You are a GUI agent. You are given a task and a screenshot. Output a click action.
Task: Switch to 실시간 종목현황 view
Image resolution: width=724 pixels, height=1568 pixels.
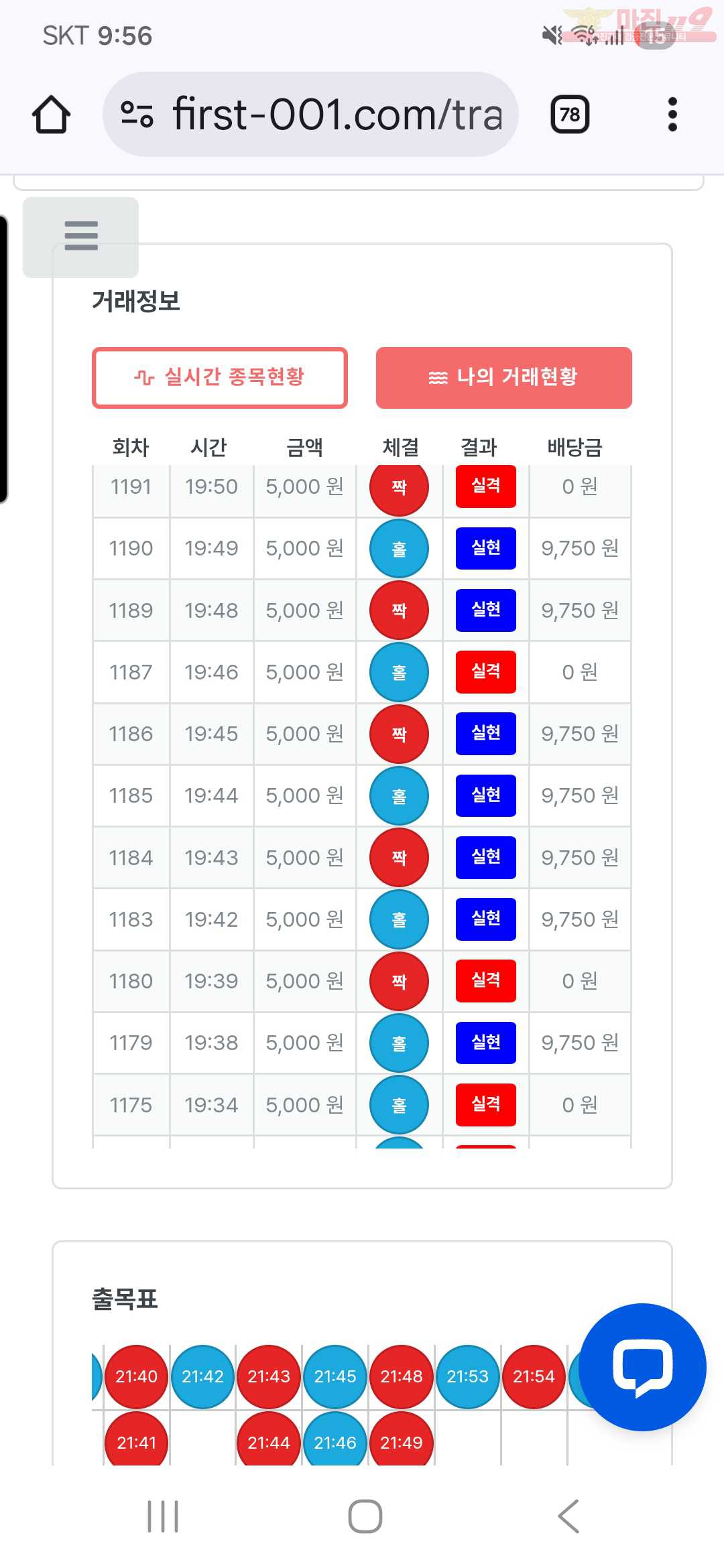220,377
